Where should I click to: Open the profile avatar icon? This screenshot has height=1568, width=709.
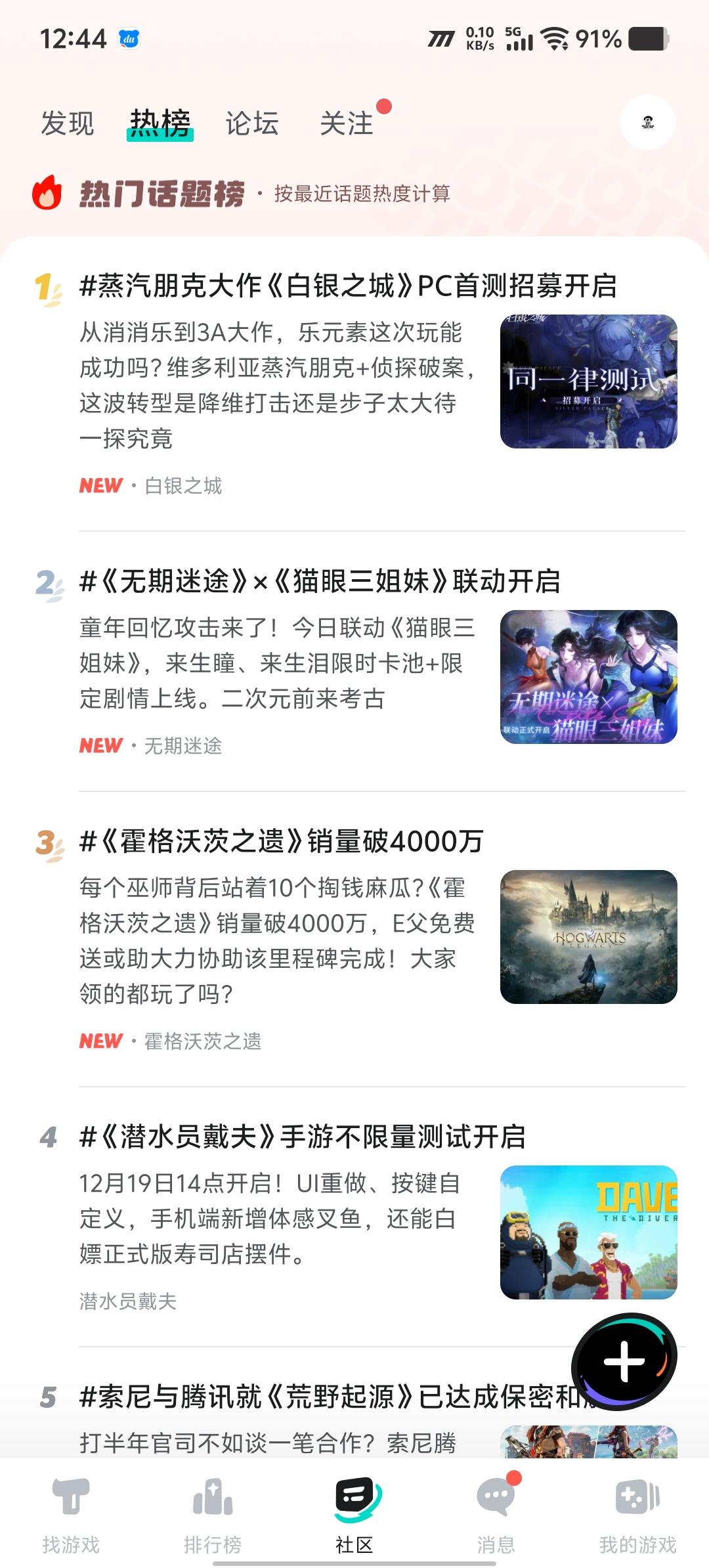click(648, 123)
